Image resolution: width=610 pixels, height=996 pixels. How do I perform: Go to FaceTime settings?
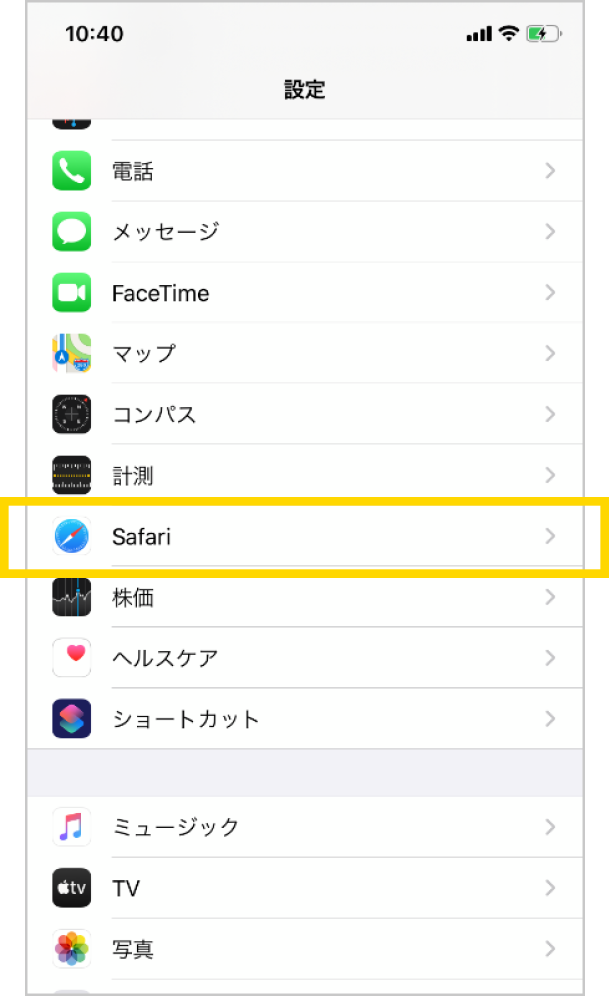[x=305, y=293]
